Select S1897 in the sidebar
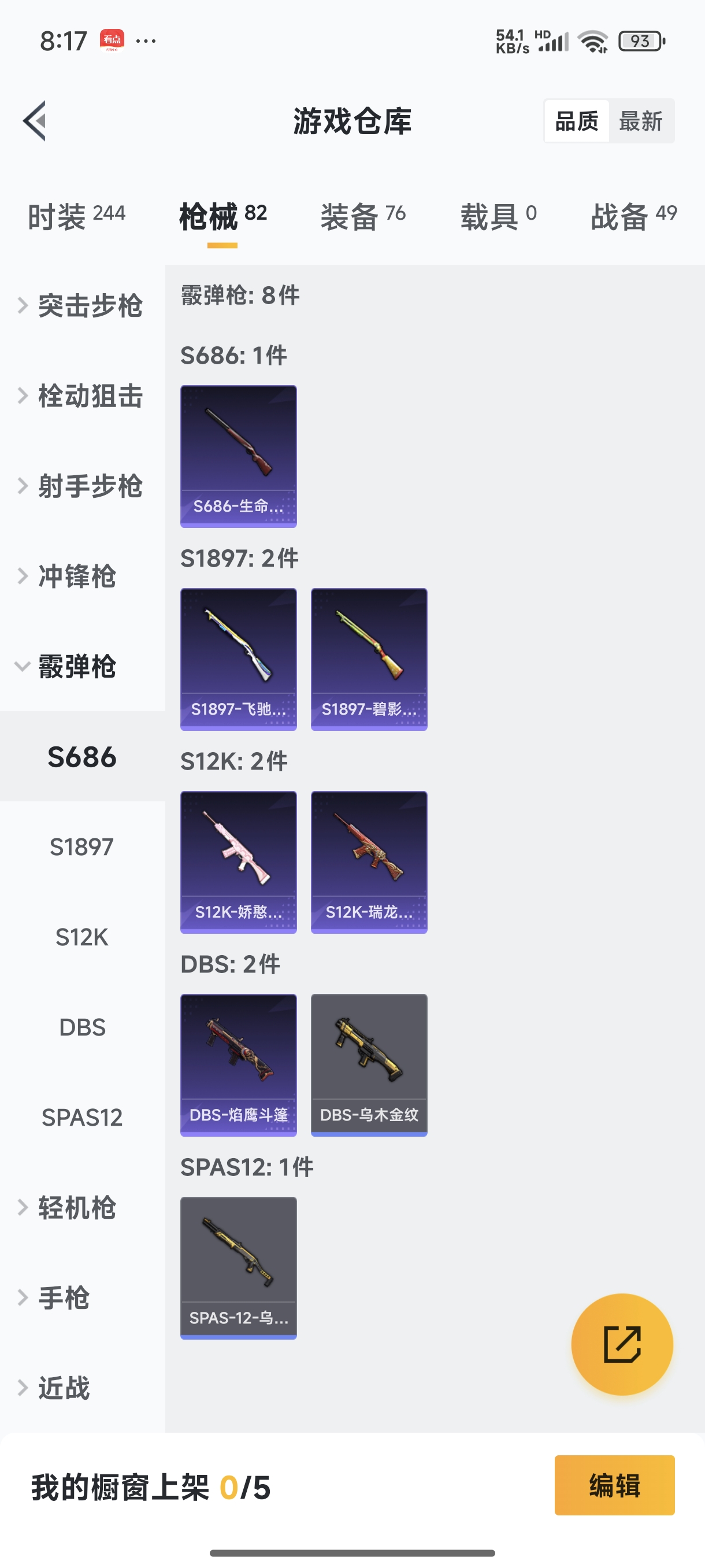 click(x=81, y=846)
